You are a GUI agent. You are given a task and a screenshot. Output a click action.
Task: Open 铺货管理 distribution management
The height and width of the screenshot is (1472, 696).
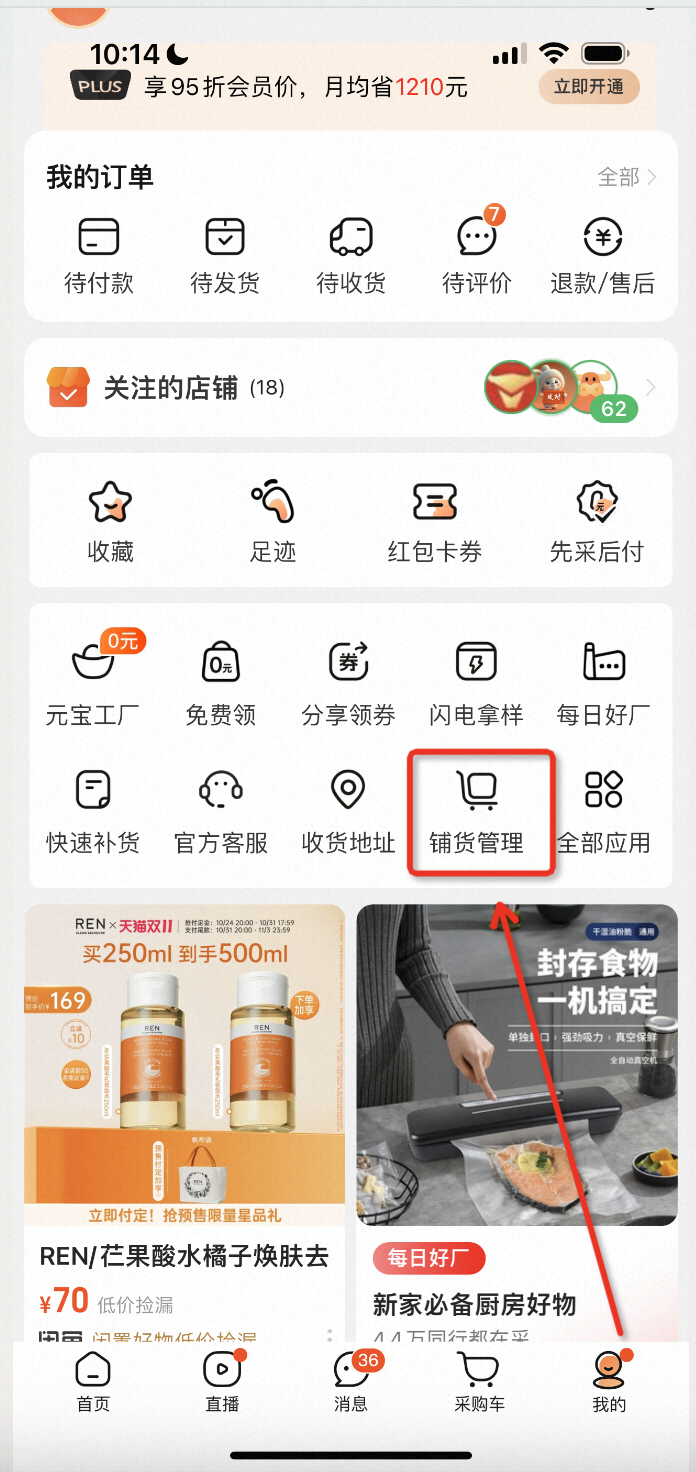tap(476, 812)
